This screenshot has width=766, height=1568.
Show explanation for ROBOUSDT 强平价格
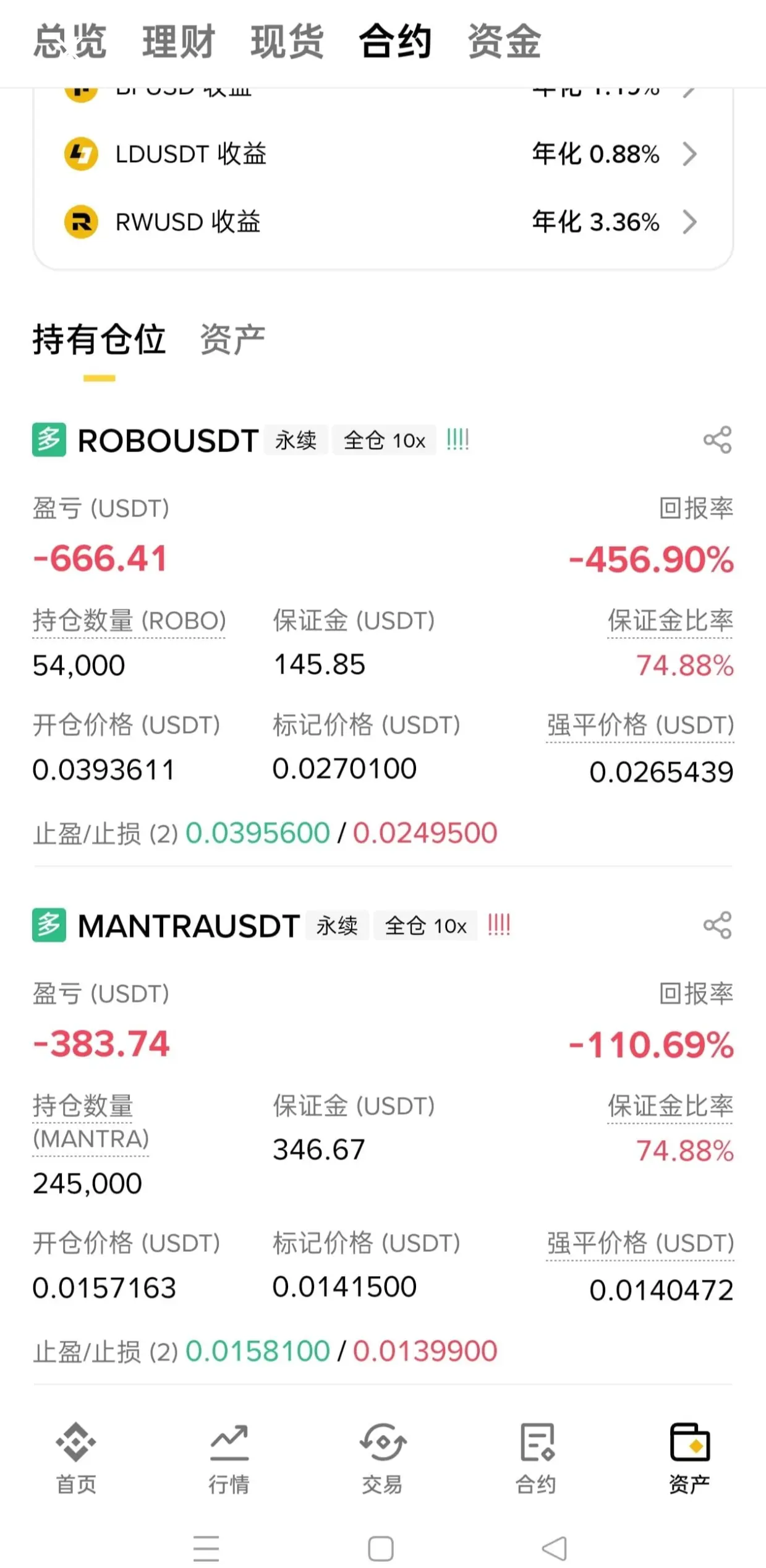pyautogui.click(x=640, y=726)
